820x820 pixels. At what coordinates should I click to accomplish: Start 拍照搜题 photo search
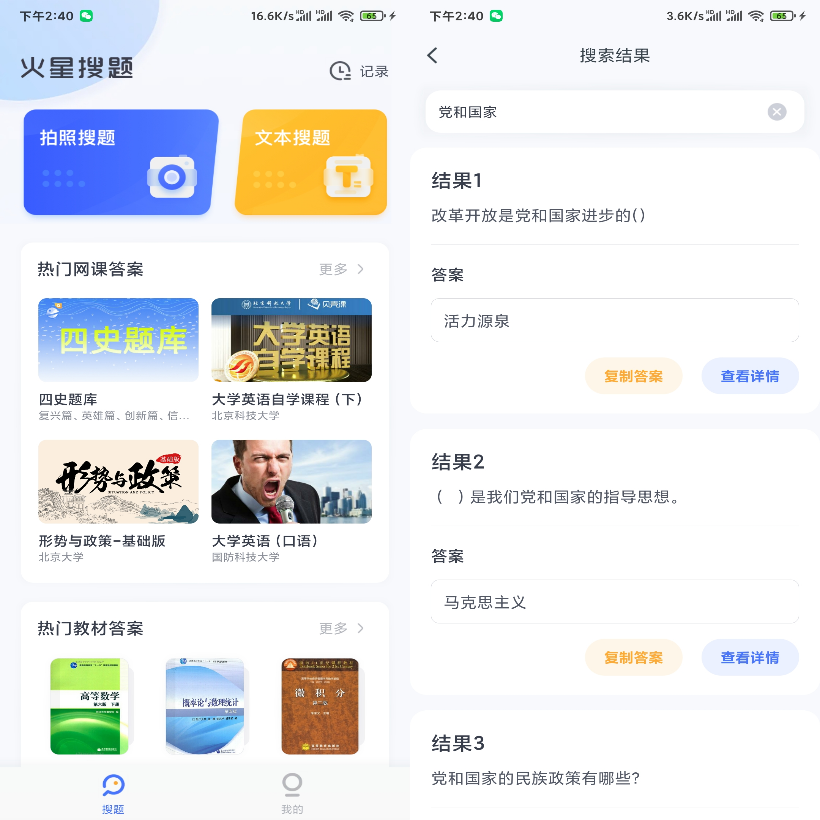121,162
